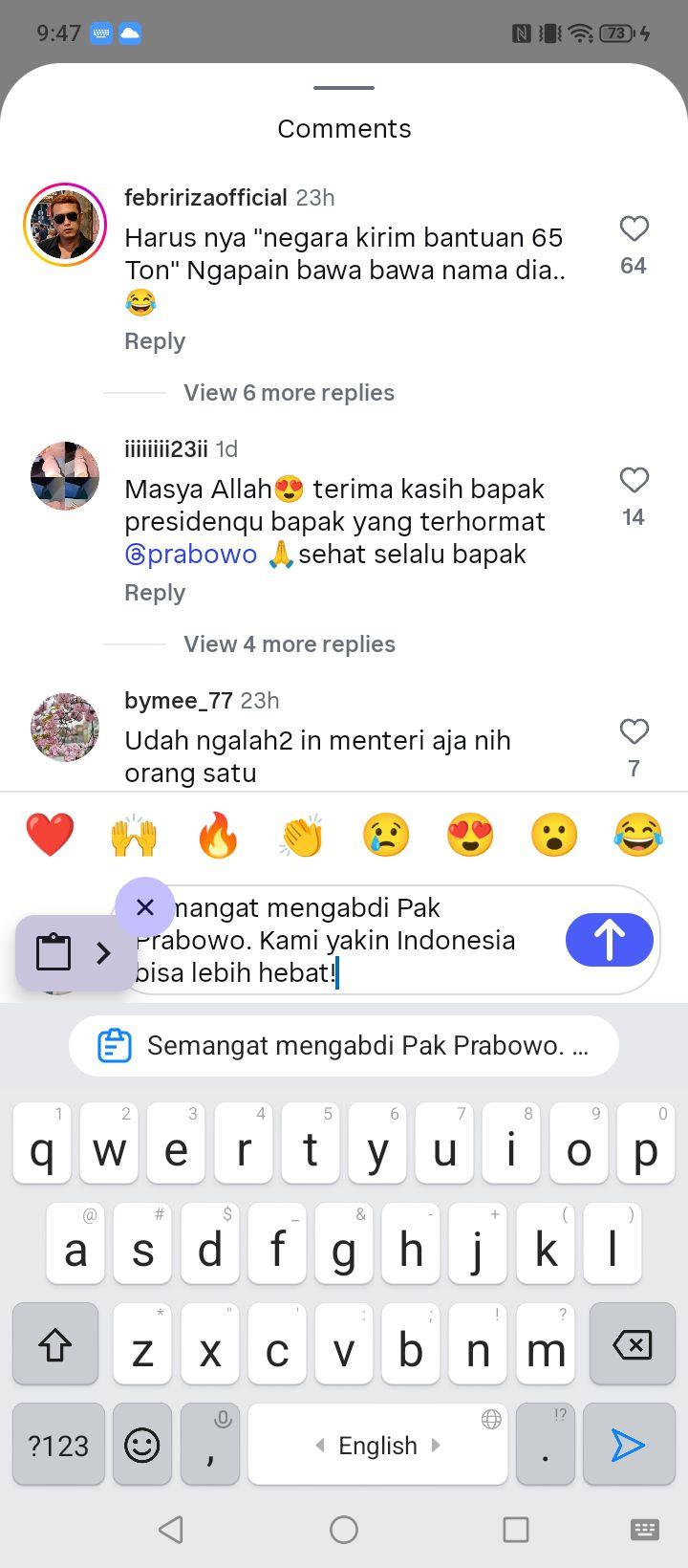Insert the clapping hands emoji
This screenshot has width=688, height=1568.
302,835
